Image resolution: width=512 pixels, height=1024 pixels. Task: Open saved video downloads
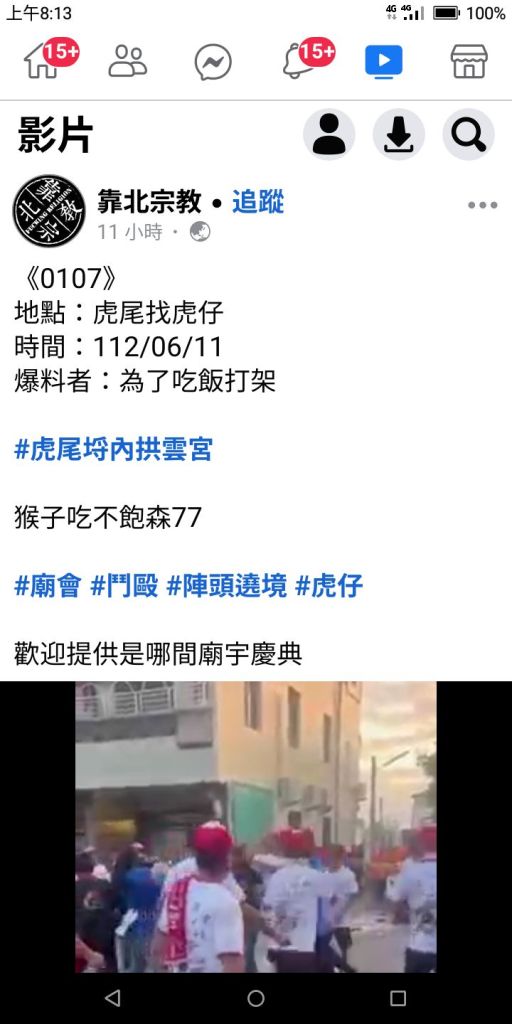click(x=399, y=135)
